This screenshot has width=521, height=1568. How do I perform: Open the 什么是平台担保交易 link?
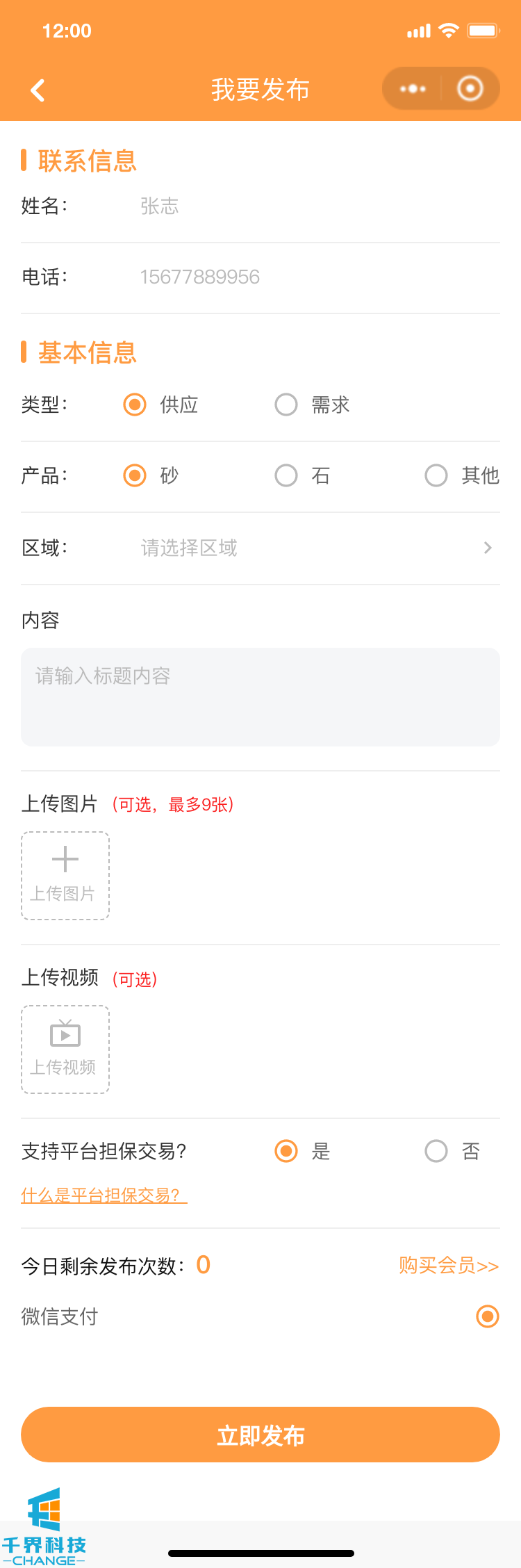click(x=104, y=1195)
